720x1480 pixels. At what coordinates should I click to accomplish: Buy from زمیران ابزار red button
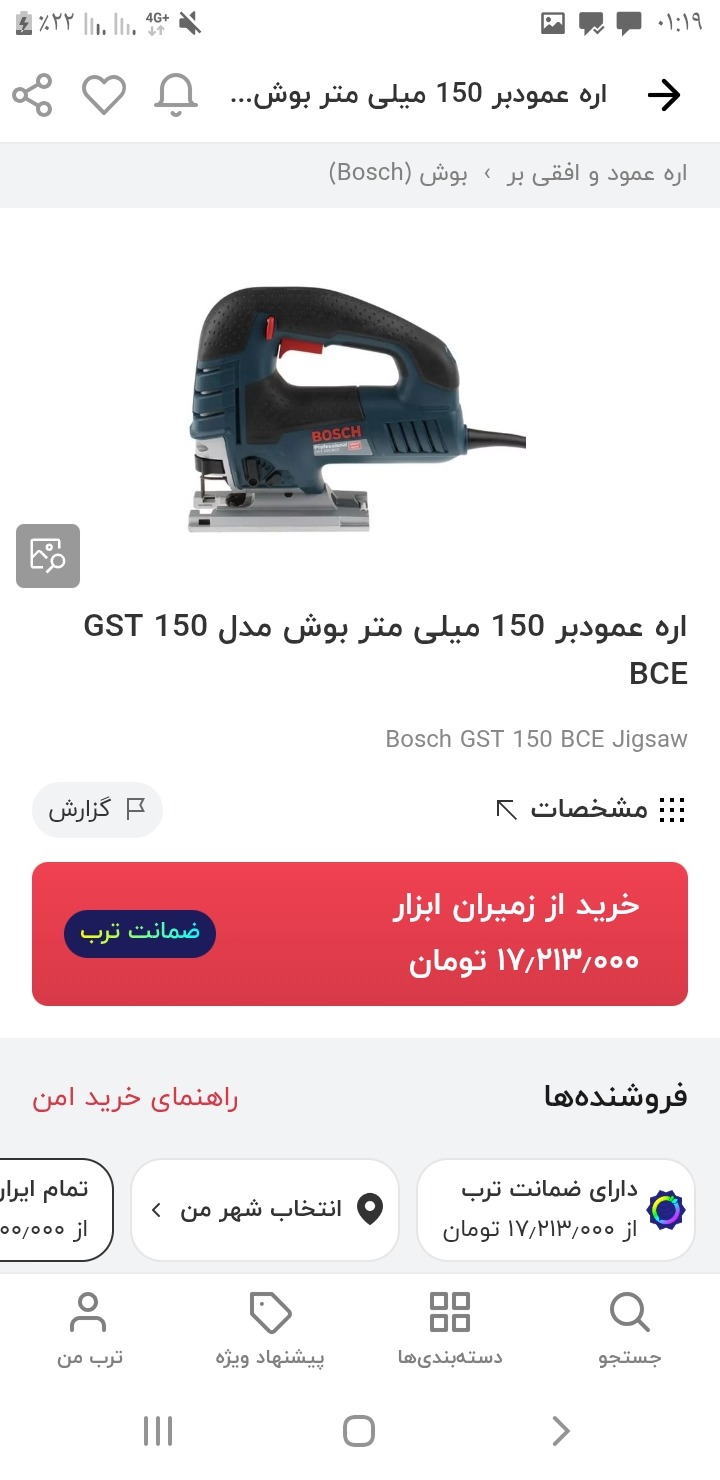click(x=360, y=934)
